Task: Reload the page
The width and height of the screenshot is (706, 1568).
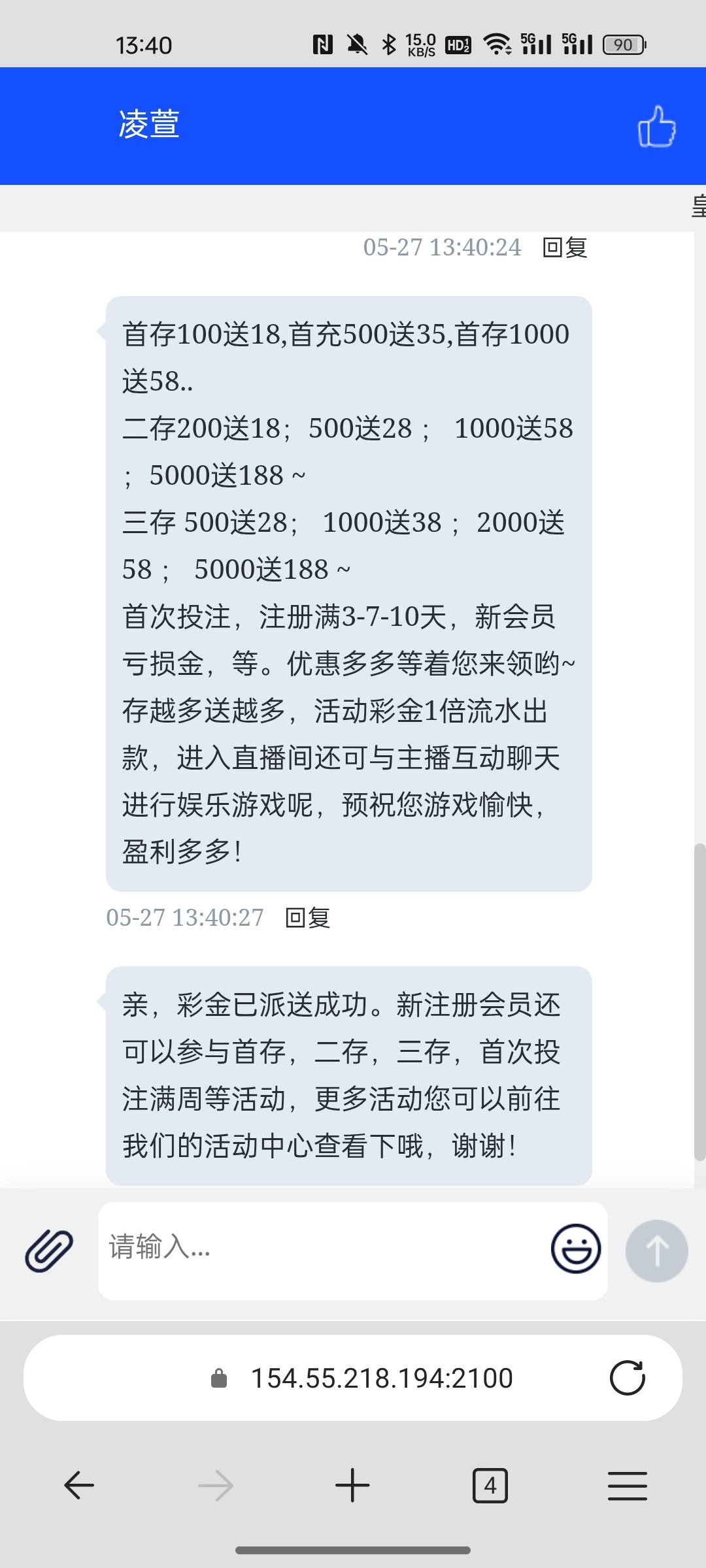Action: point(627,1378)
